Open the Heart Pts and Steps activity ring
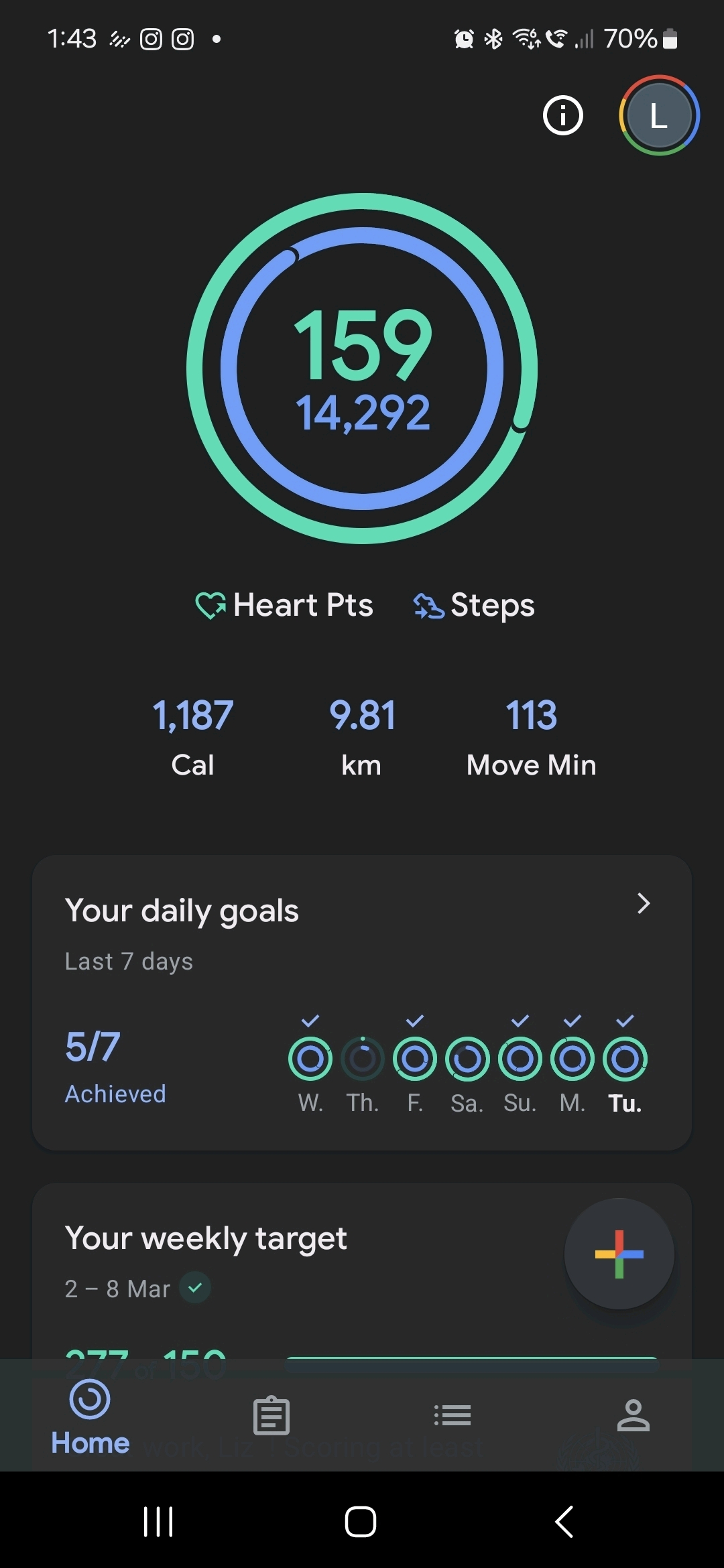Image resolution: width=724 pixels, height=1568 pixels. (x=362, y=369)
